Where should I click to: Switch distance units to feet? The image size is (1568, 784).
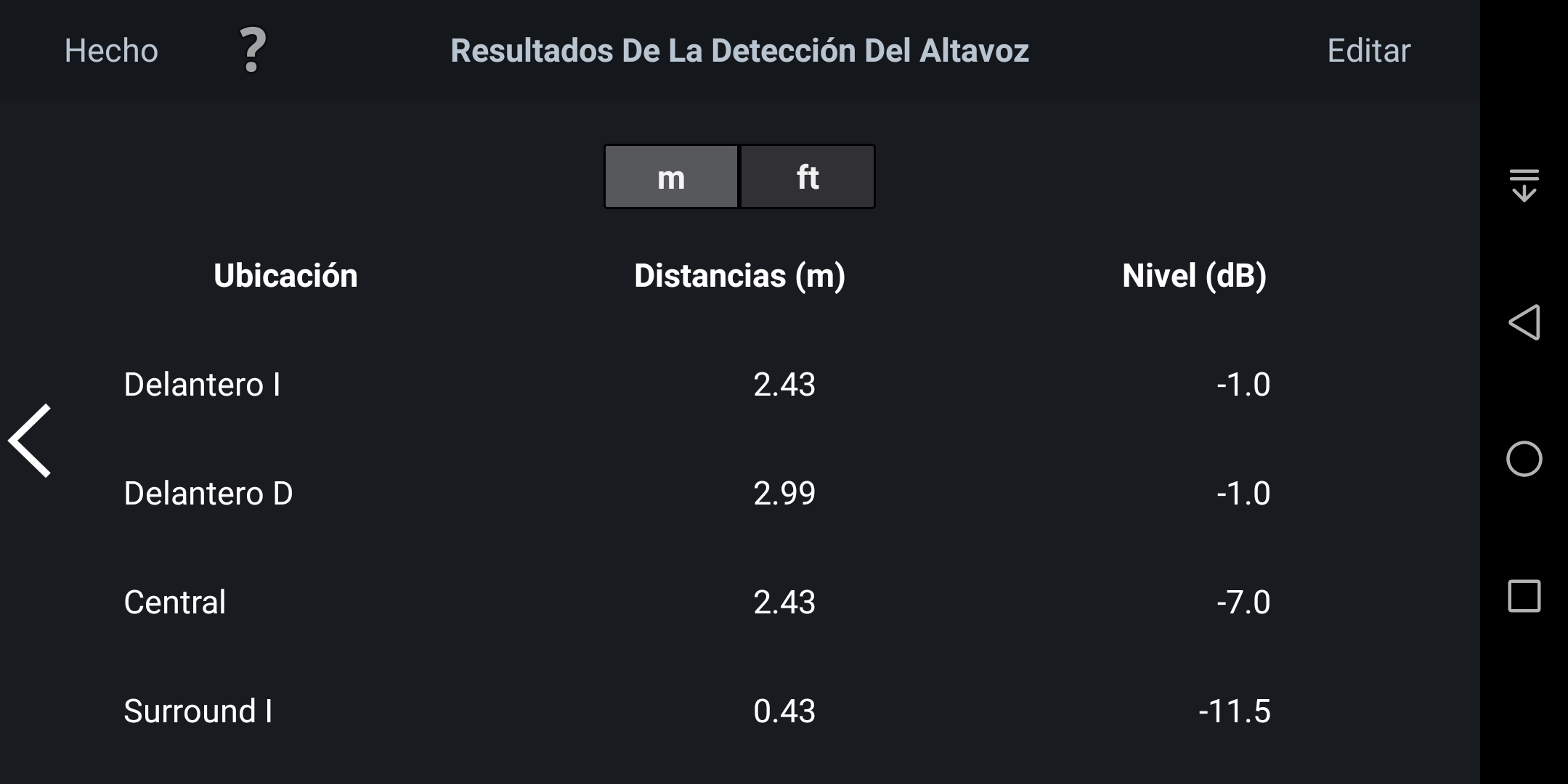(x=807, y=177)
